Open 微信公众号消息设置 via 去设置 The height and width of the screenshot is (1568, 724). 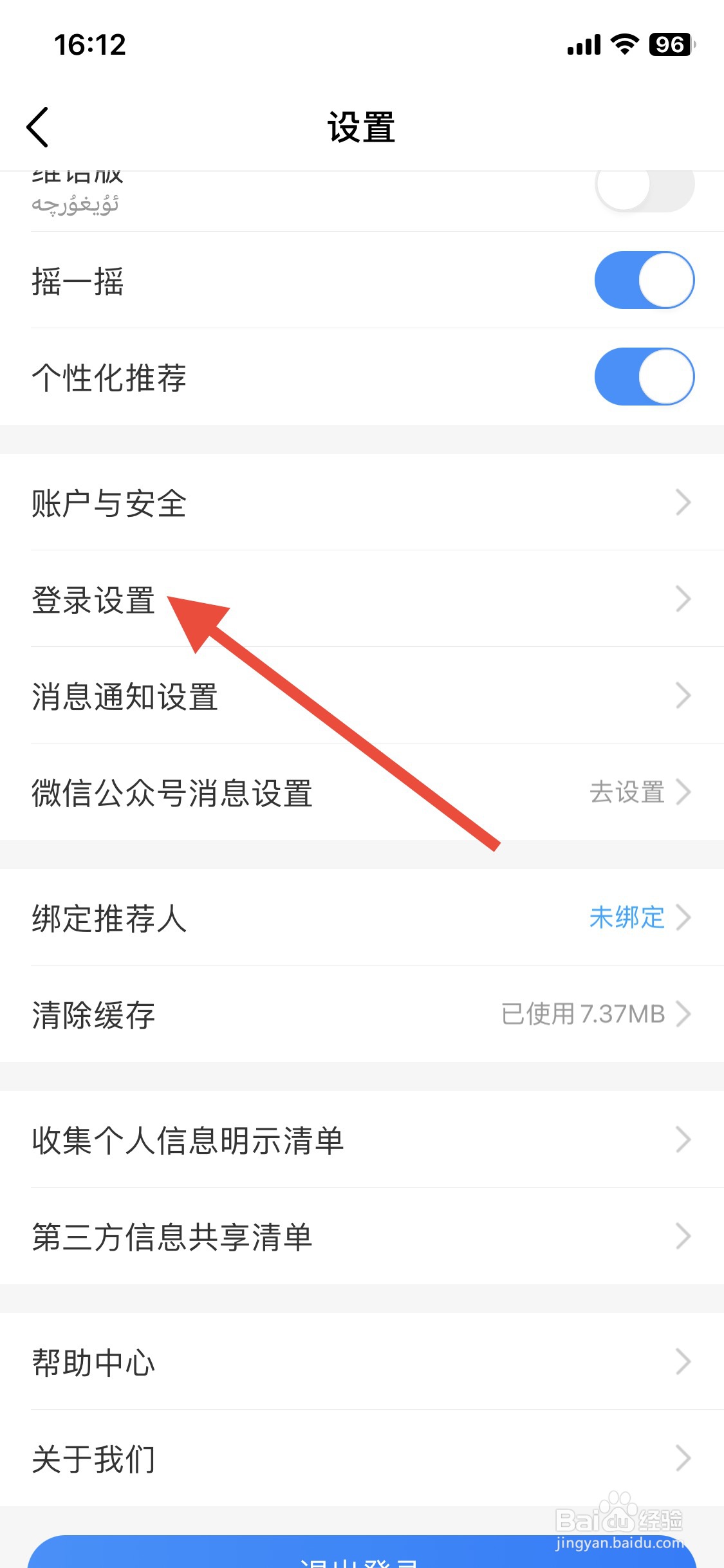[x=627, y=792]
